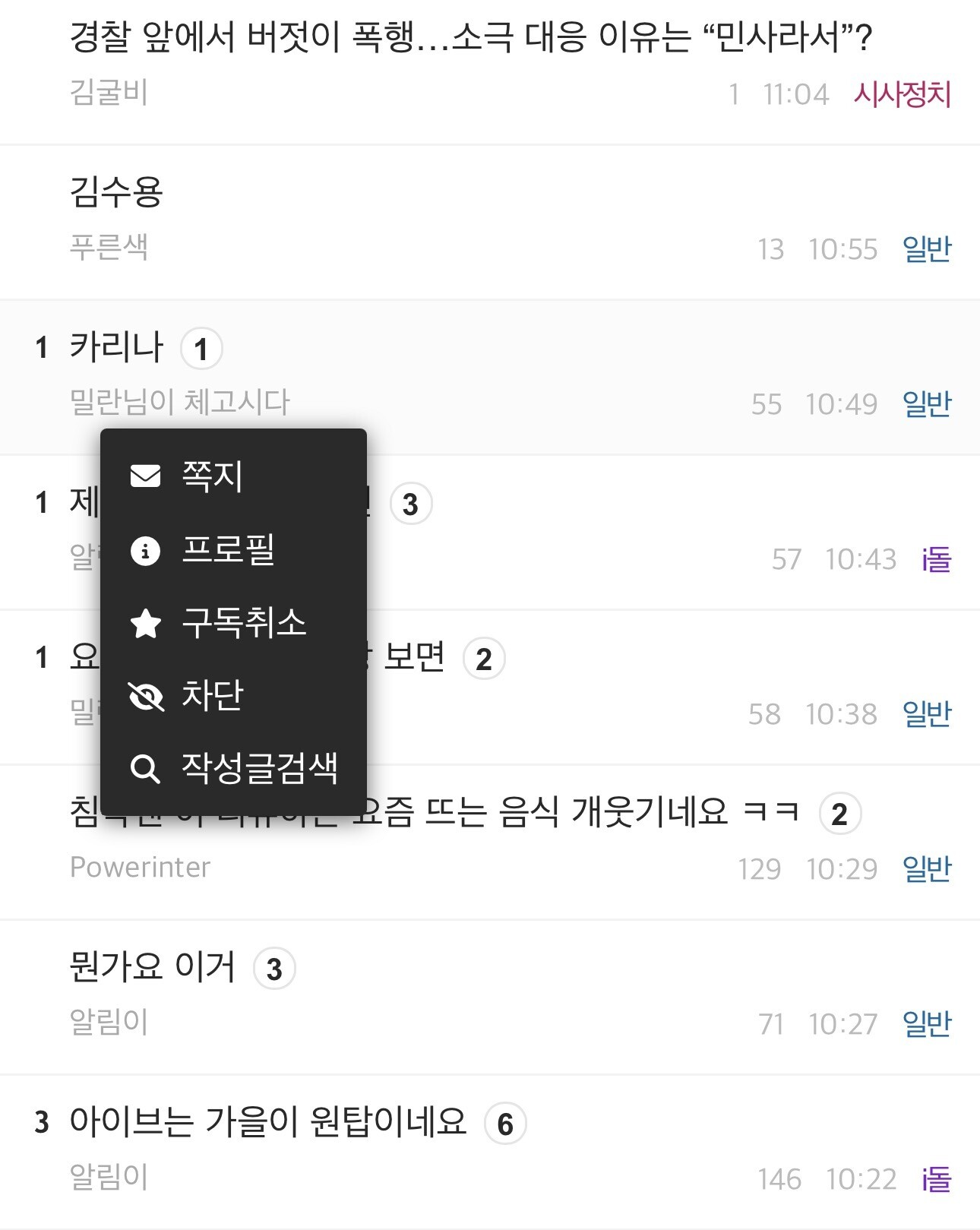Tap the 시사정치 category tag

point(903,94)
